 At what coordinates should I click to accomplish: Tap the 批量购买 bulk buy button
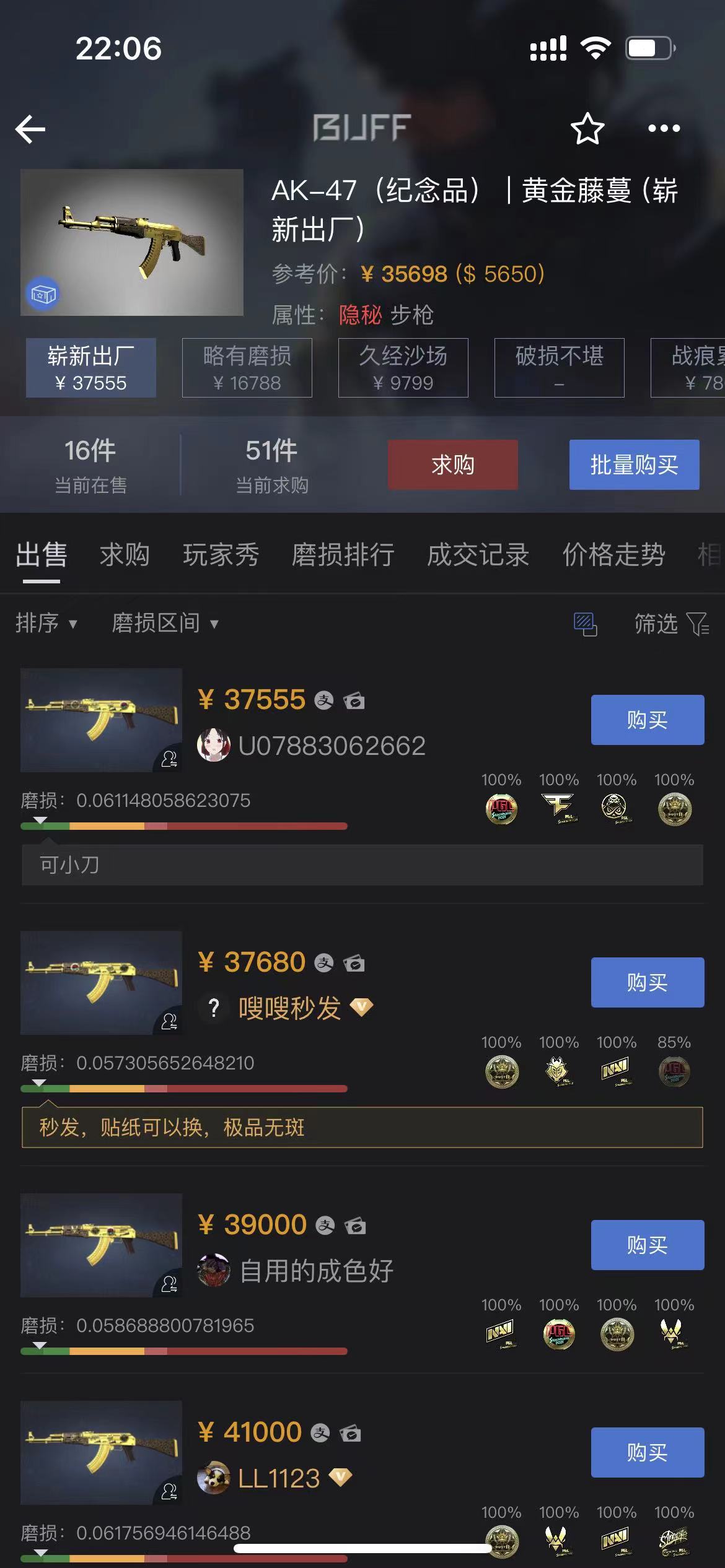click(634, 464)
